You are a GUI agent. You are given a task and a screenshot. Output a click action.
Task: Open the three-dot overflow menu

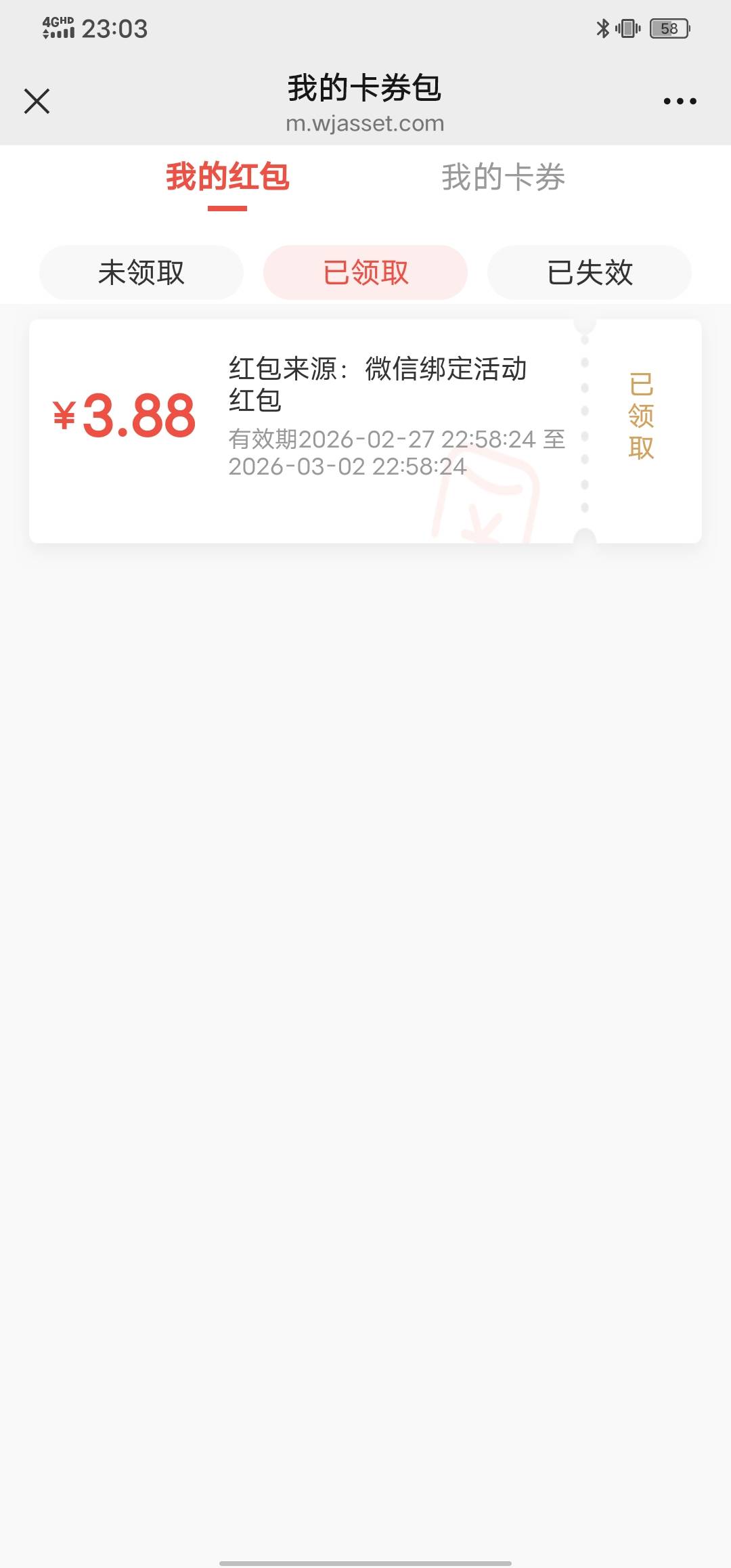pos(680,102)
